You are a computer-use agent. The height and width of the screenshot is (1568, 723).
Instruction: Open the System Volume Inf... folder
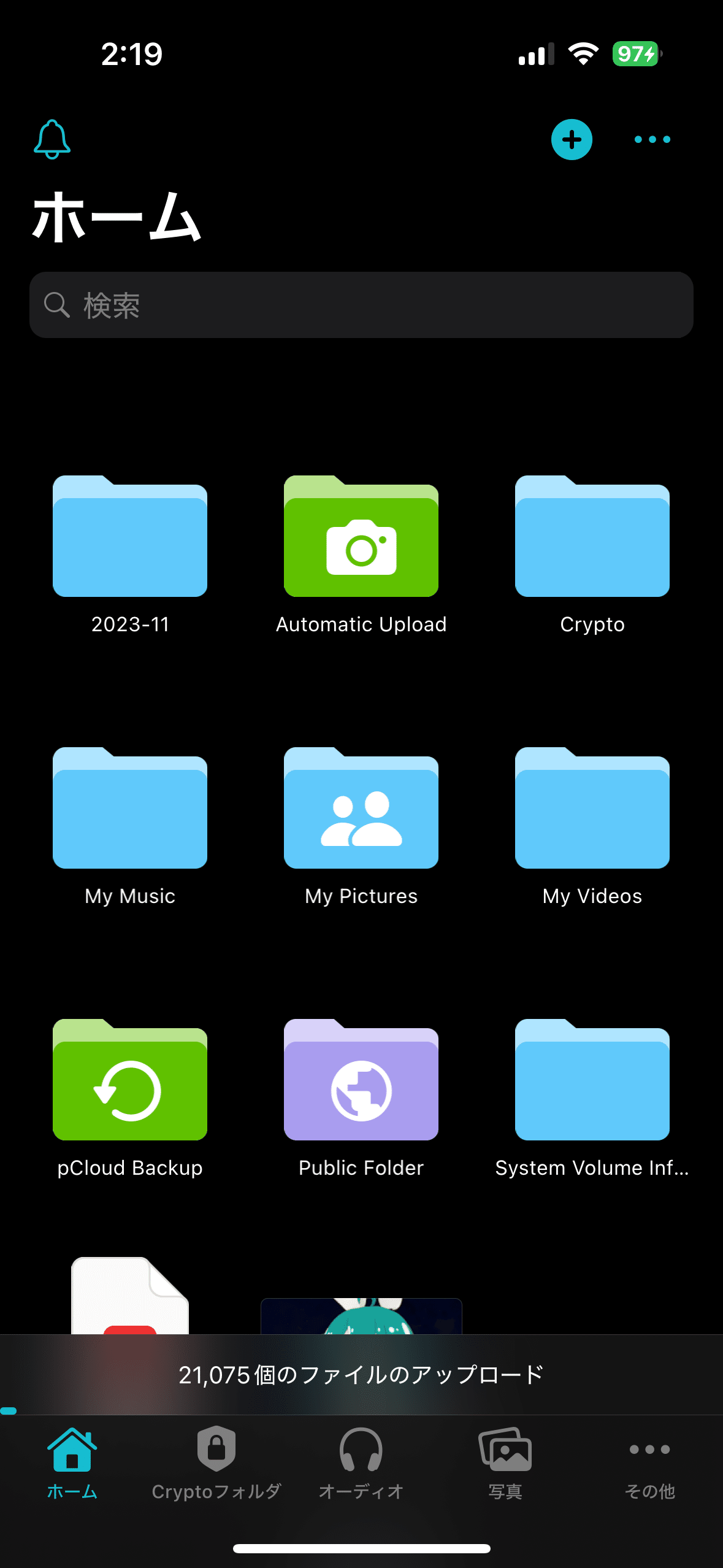pos(592,1081)
